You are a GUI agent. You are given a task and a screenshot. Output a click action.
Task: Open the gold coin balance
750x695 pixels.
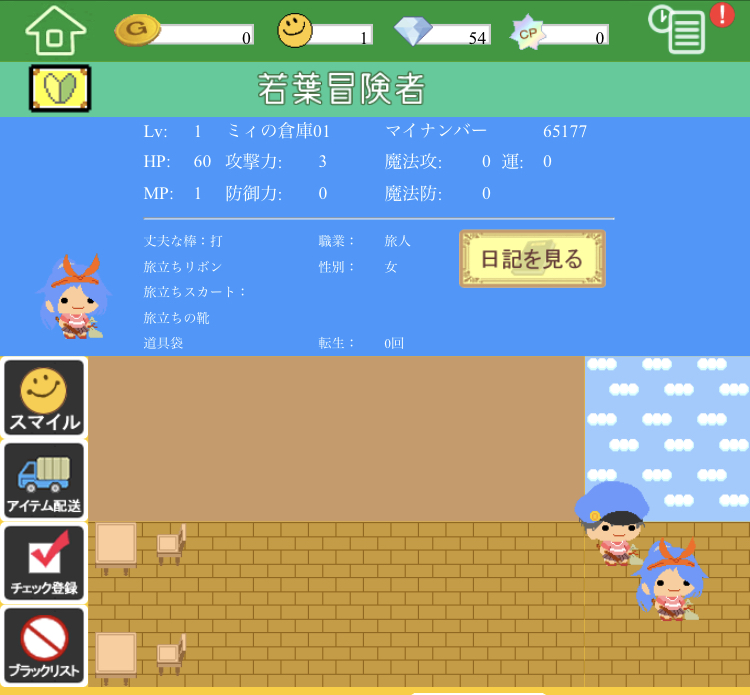point(185,35)
